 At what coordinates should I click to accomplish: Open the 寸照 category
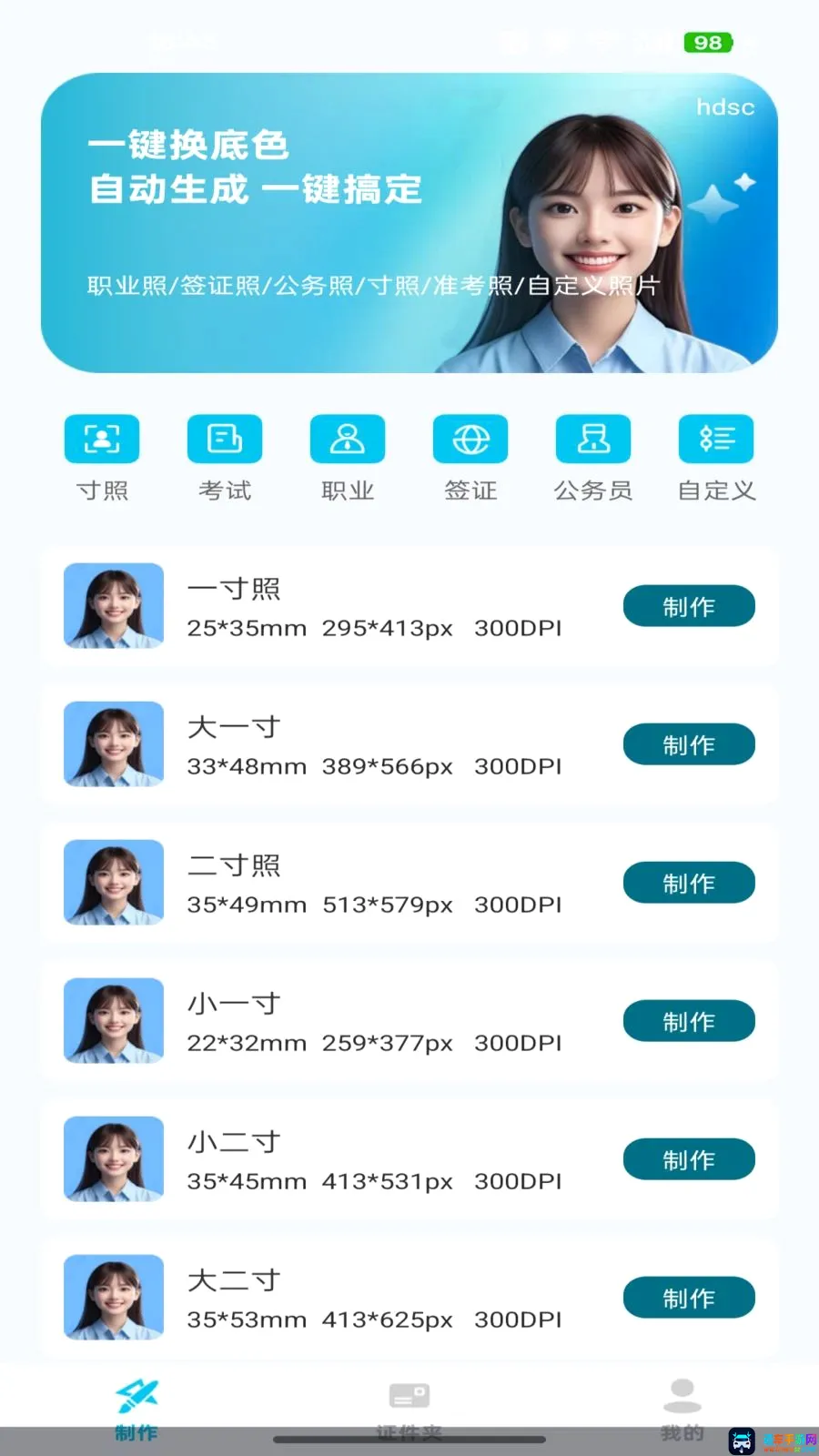tap(102, 459)
